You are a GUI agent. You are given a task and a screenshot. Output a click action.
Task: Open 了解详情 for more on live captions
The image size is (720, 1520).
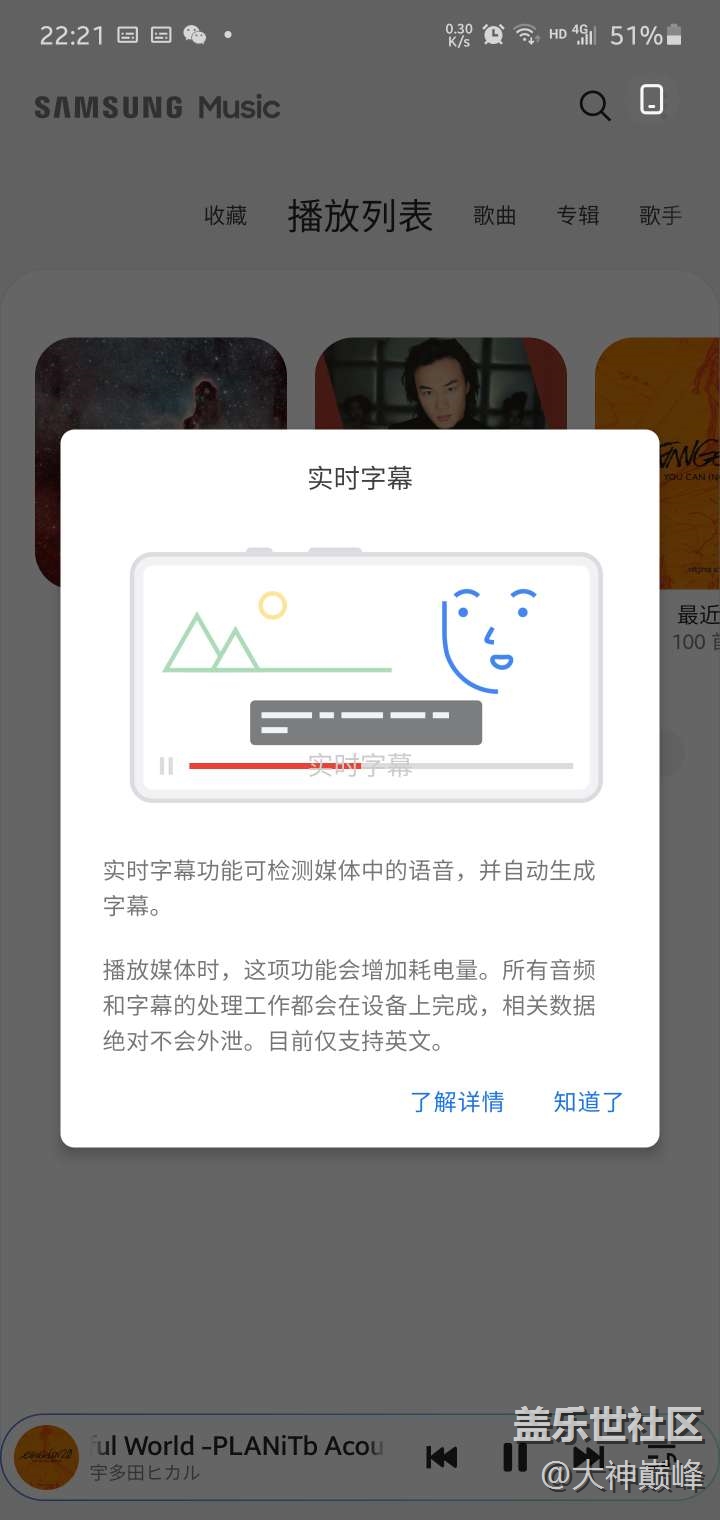click(x=457, y=1102)
